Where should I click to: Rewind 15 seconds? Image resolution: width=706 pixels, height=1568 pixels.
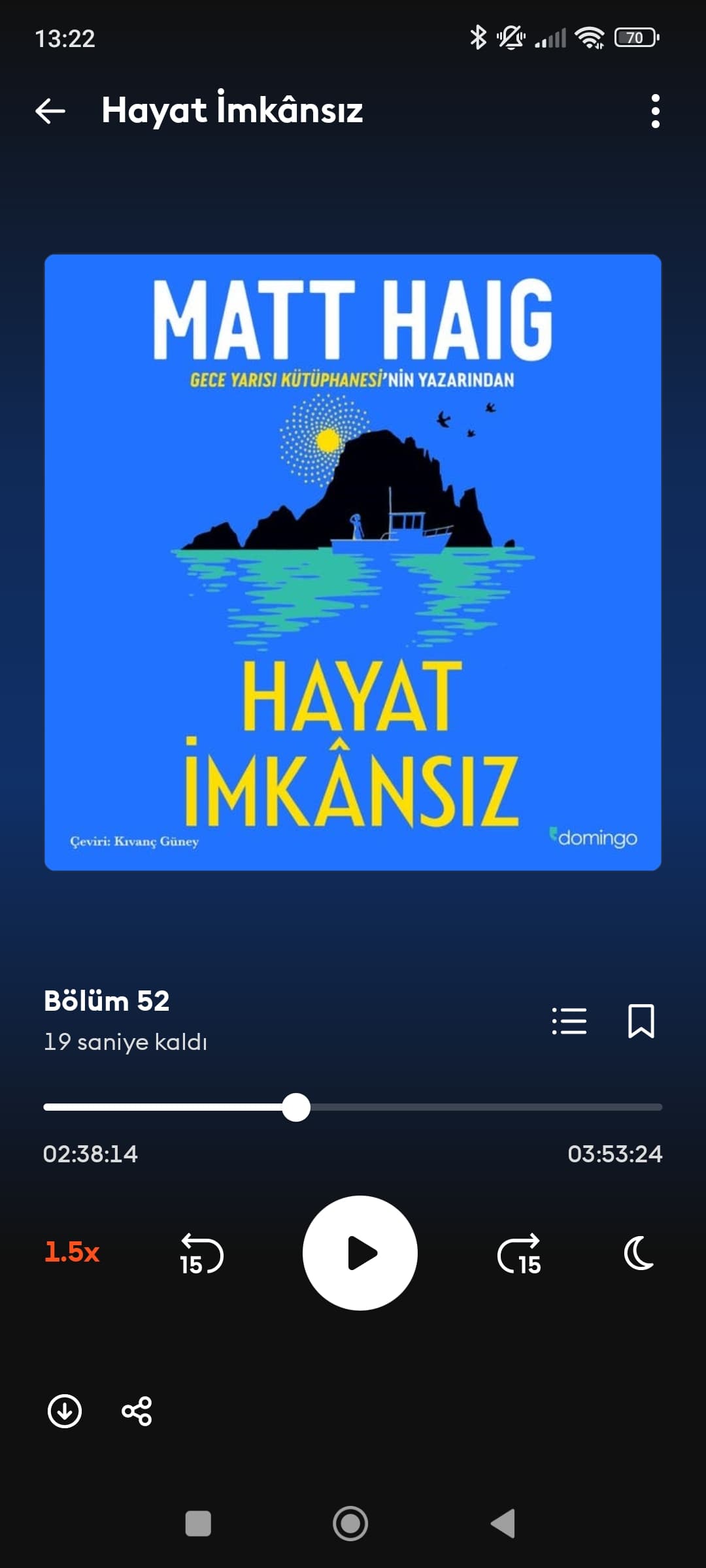tap(201, 1253)
